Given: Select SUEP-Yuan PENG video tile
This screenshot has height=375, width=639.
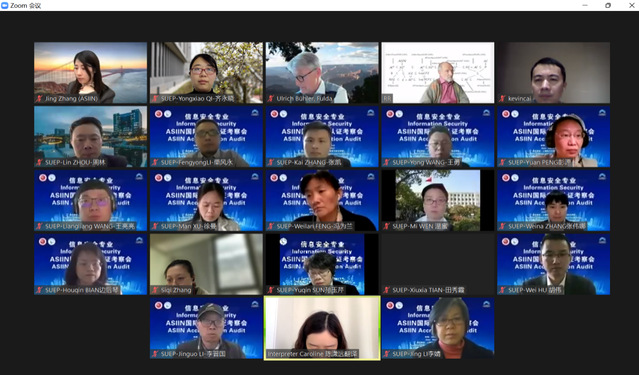Looking at the screenshot, I should (553, 137).
